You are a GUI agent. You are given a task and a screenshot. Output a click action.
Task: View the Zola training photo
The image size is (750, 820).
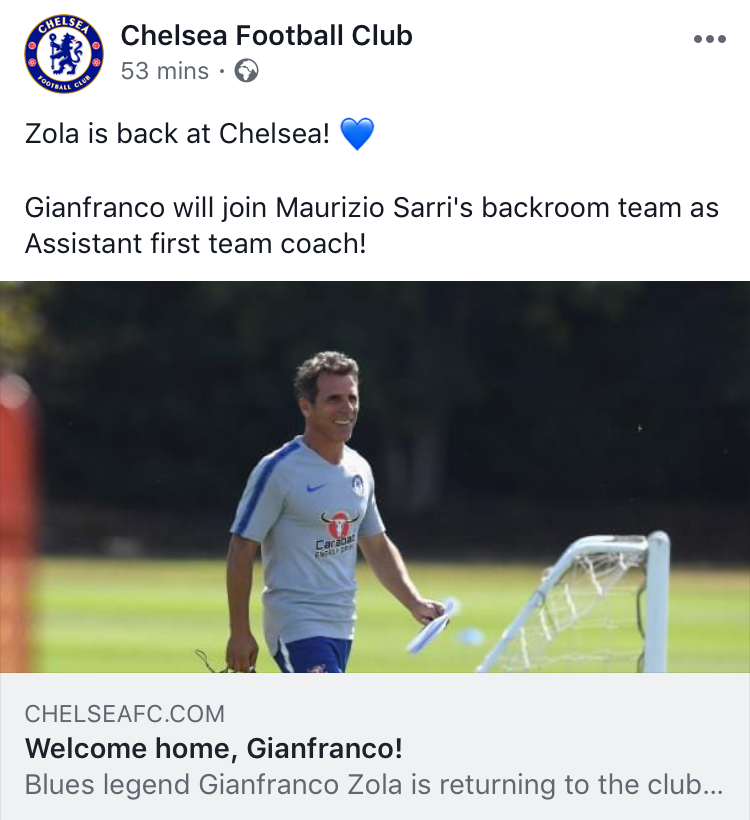click(375, 477)
